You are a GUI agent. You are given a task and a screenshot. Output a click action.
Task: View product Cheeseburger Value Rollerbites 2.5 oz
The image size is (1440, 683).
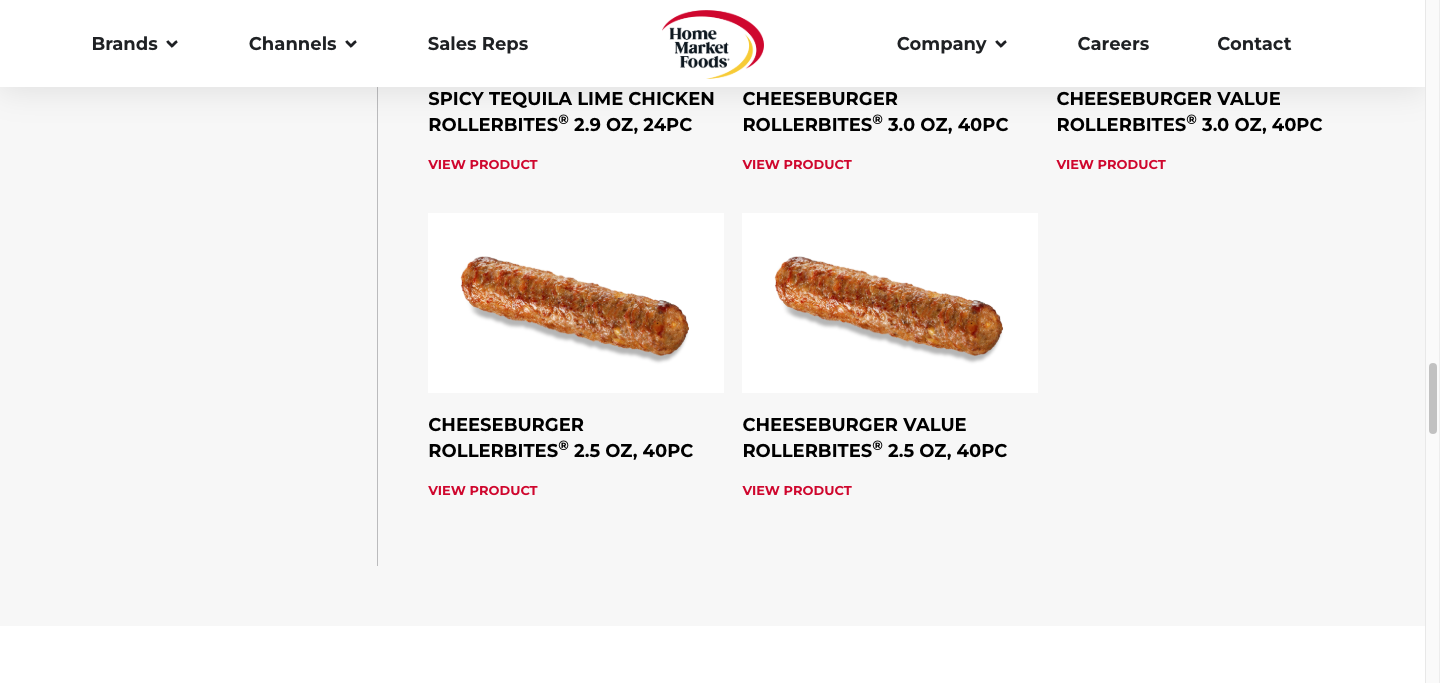(x=796, y=491)
